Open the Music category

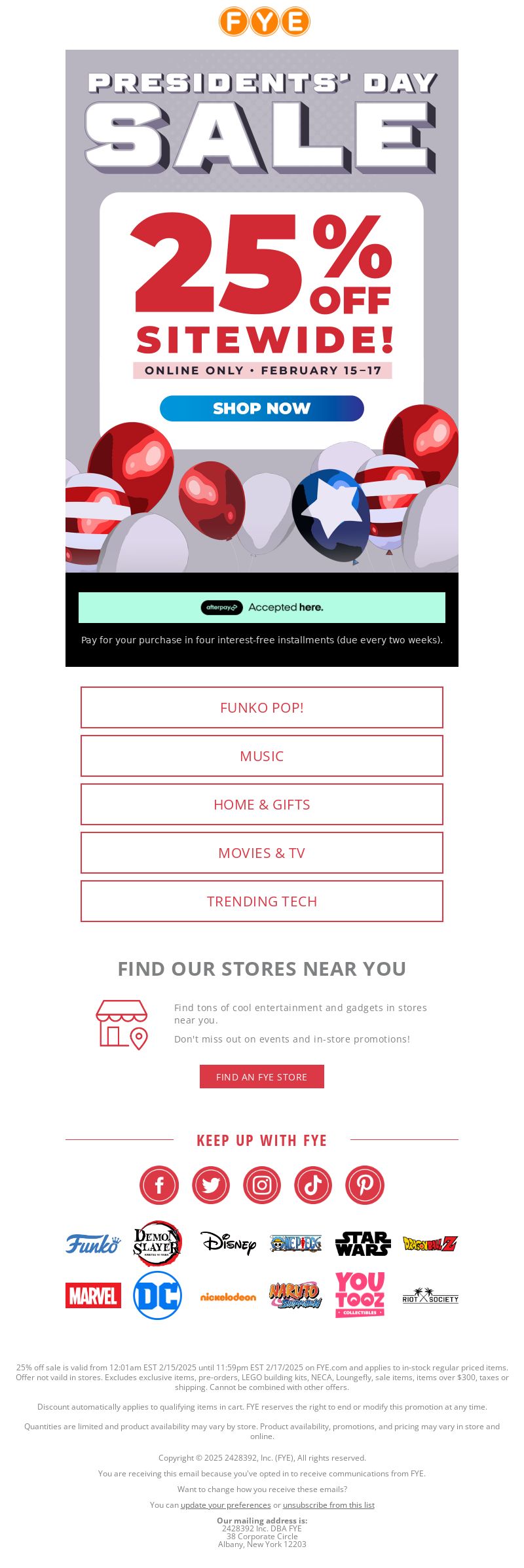tap(261, 756)
